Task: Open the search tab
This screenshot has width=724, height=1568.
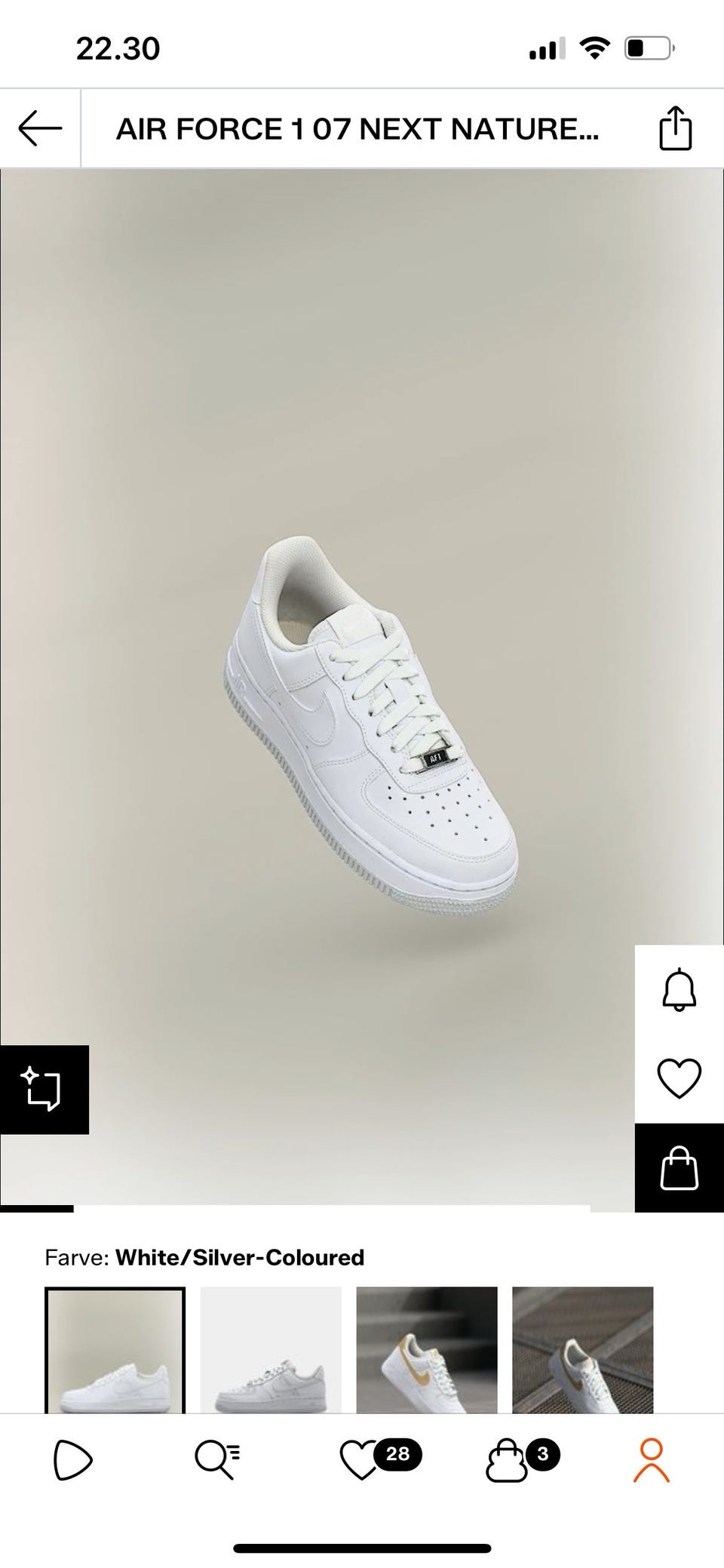Action: (216, 1459)
